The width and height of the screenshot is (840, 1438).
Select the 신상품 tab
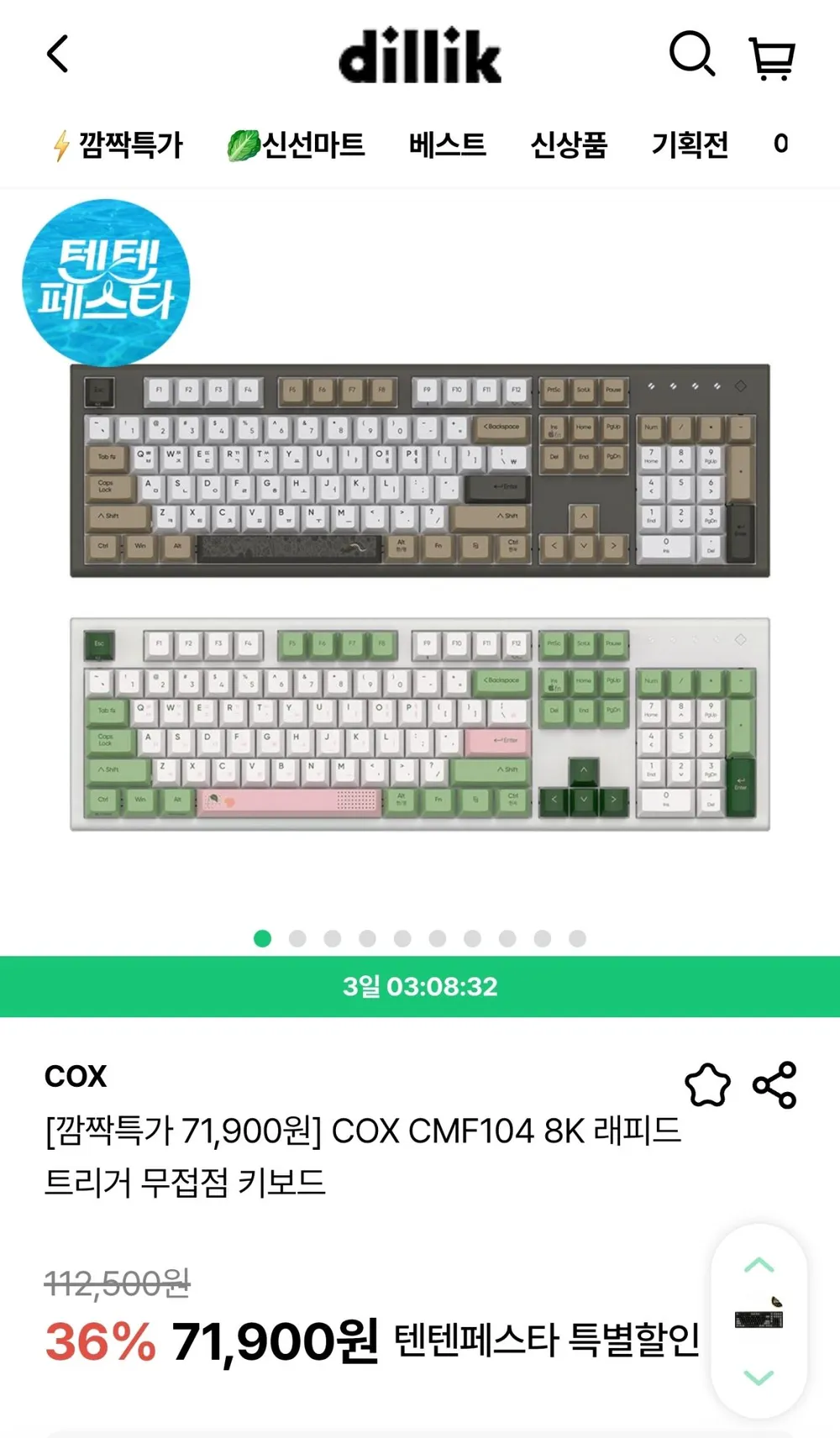pos(569,144)
